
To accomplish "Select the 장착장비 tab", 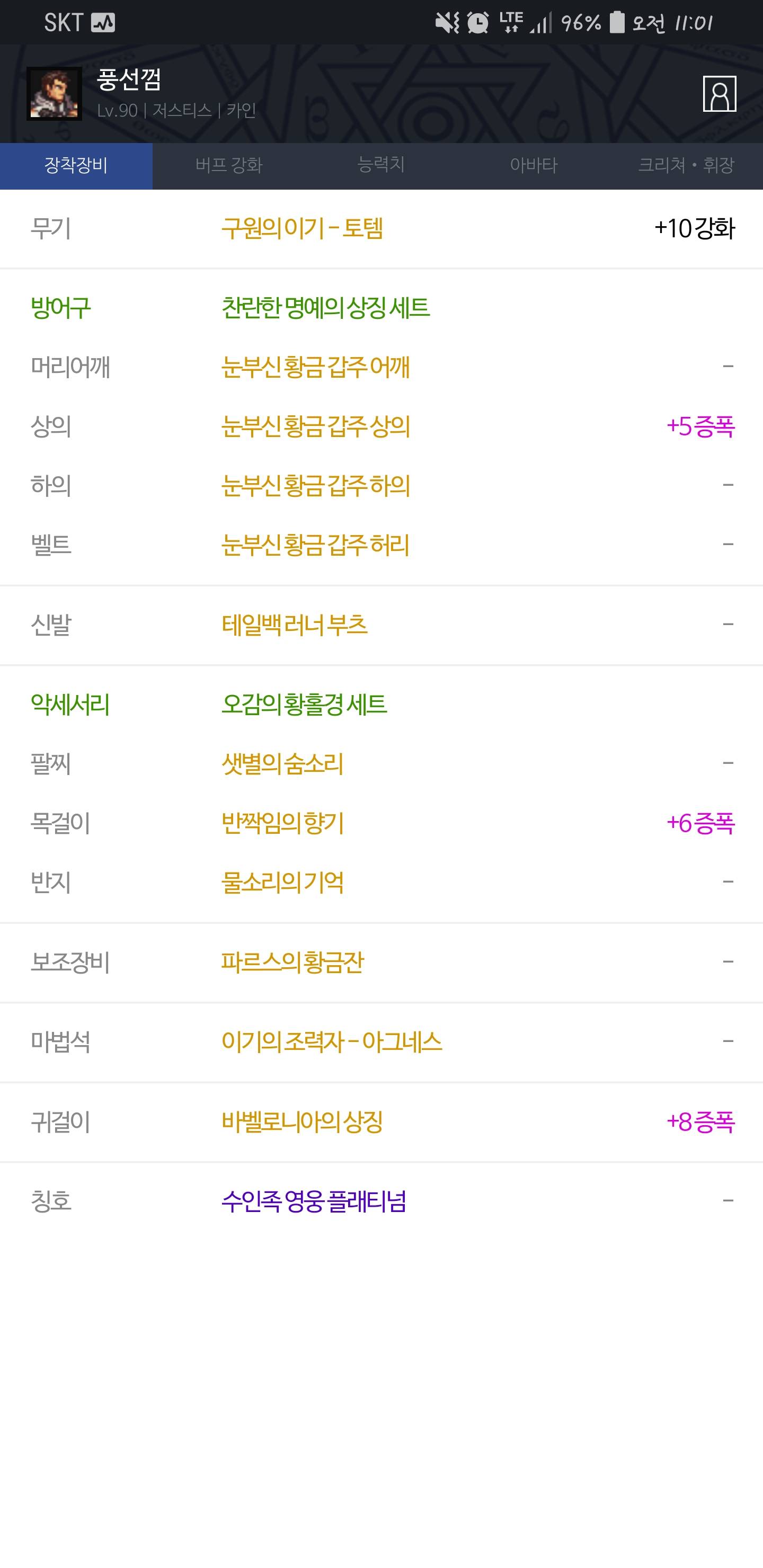I will pyautogui.click(x=76, y=166).
